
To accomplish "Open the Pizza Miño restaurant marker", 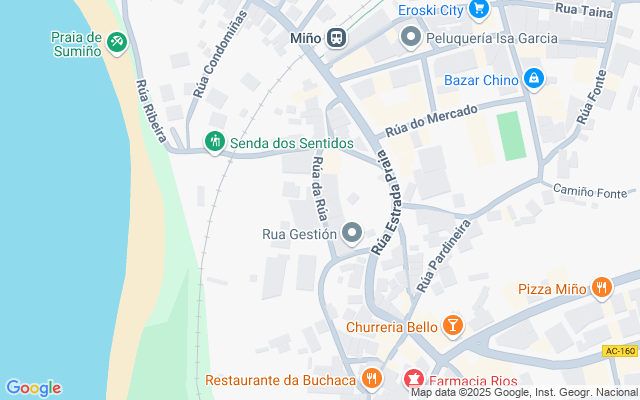I will coord(601,289).
